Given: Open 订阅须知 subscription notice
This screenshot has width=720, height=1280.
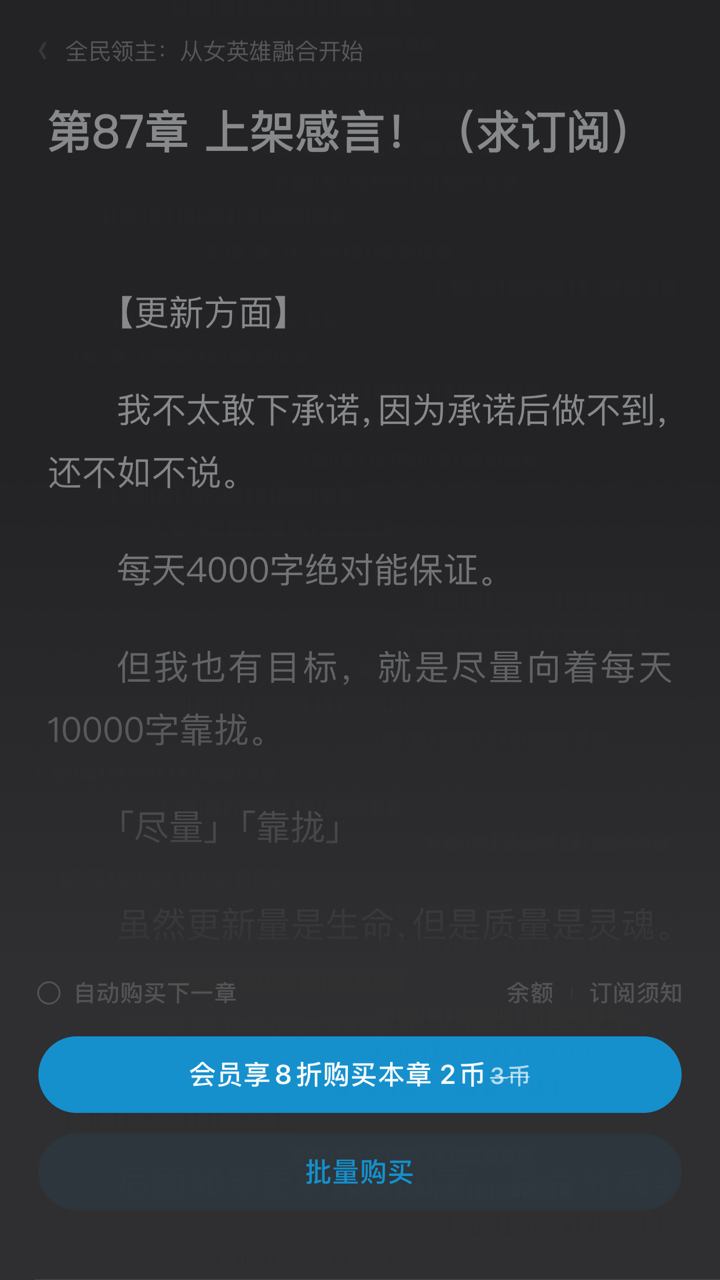Looking at the screenshot, I should [635, 993].
